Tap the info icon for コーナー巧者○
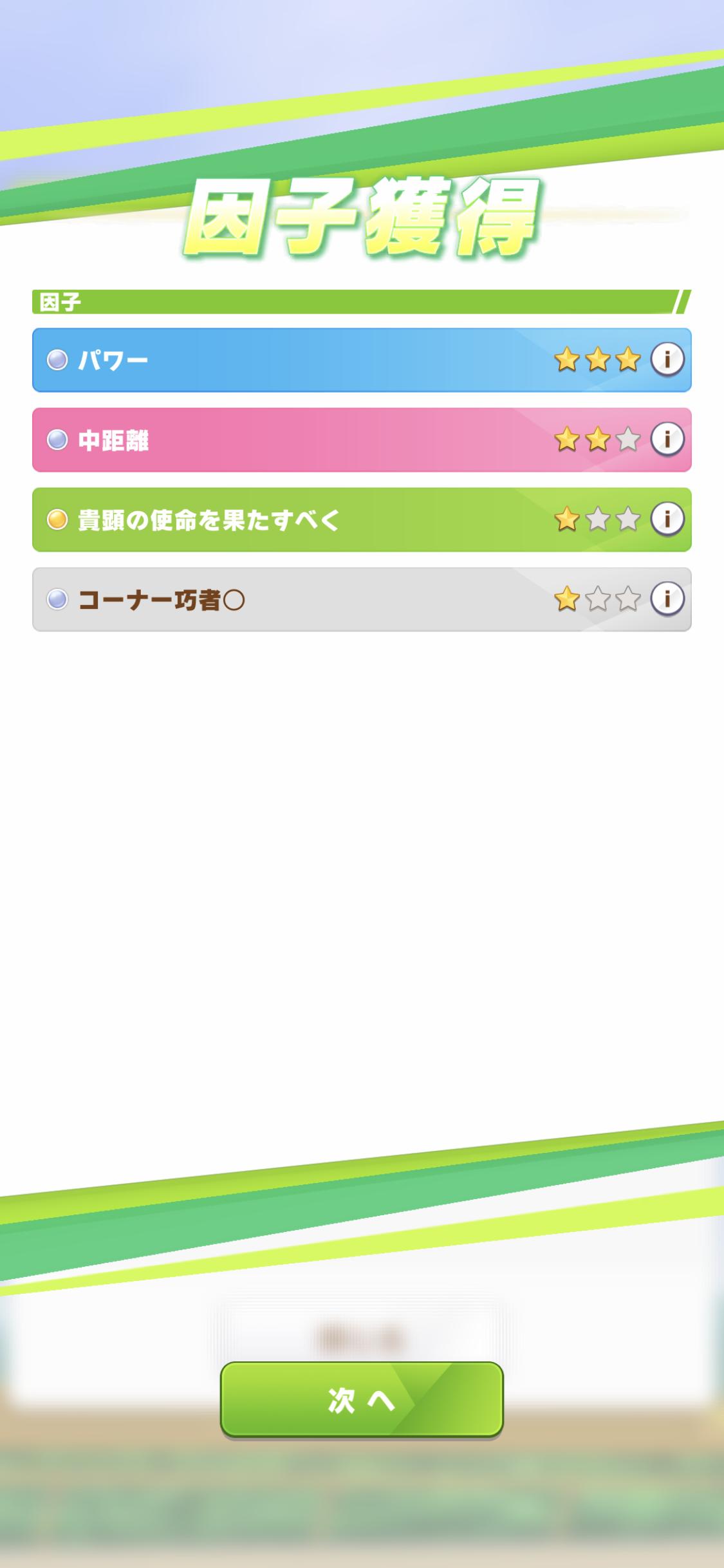 coord(667,599)
